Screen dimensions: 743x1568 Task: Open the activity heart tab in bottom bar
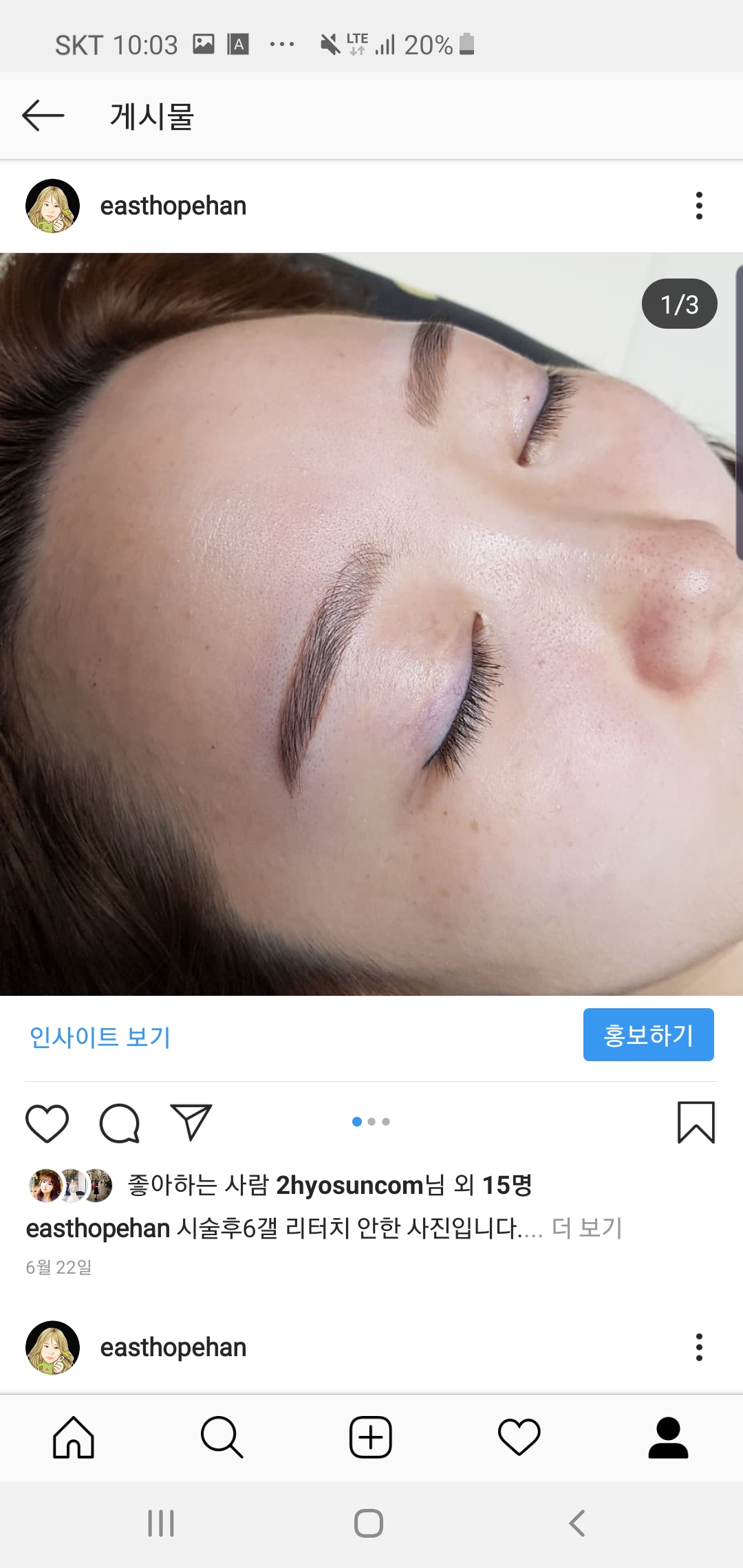click(519, 1437)
